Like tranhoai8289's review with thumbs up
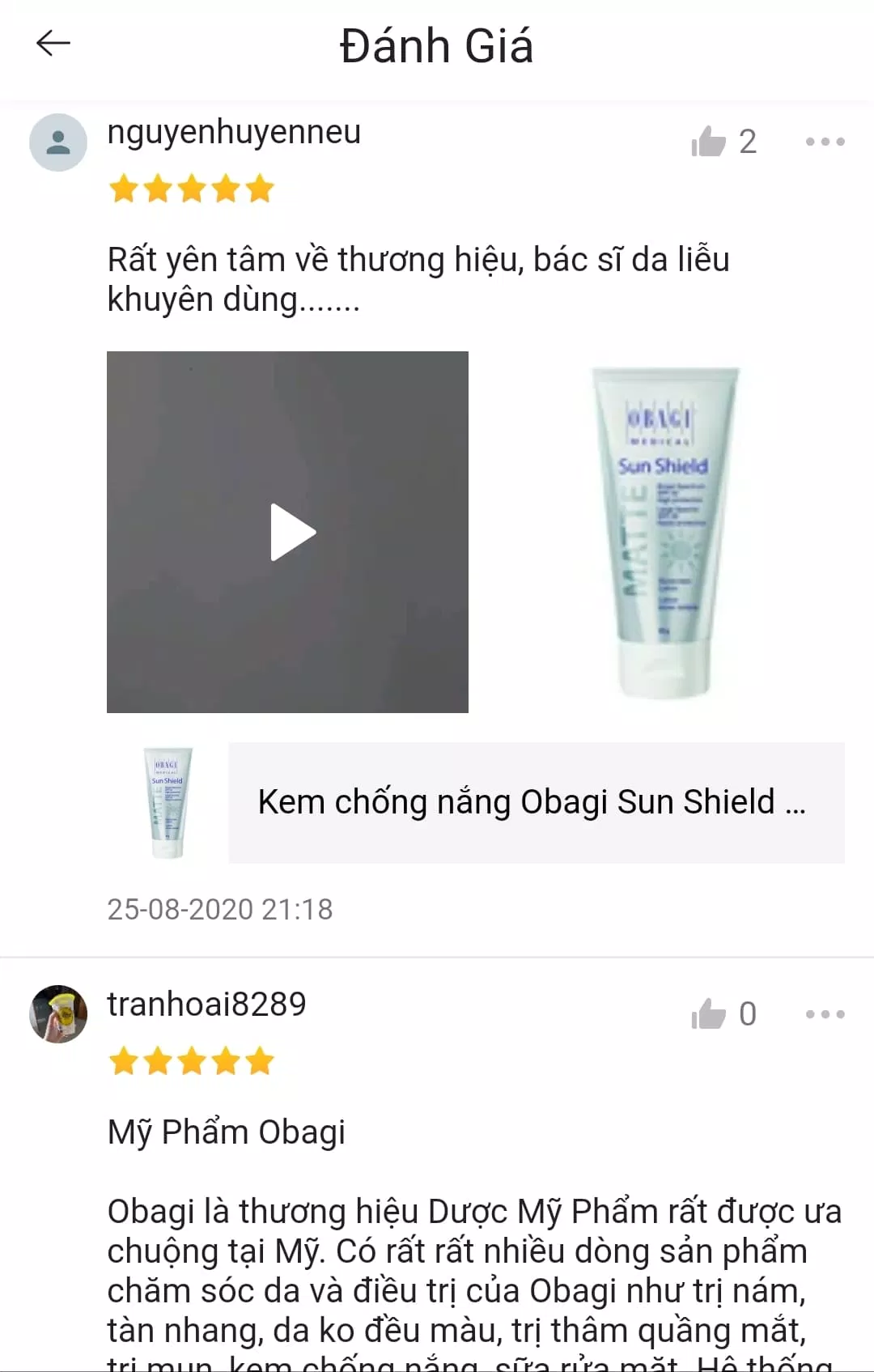 (x=710, y=1013)
